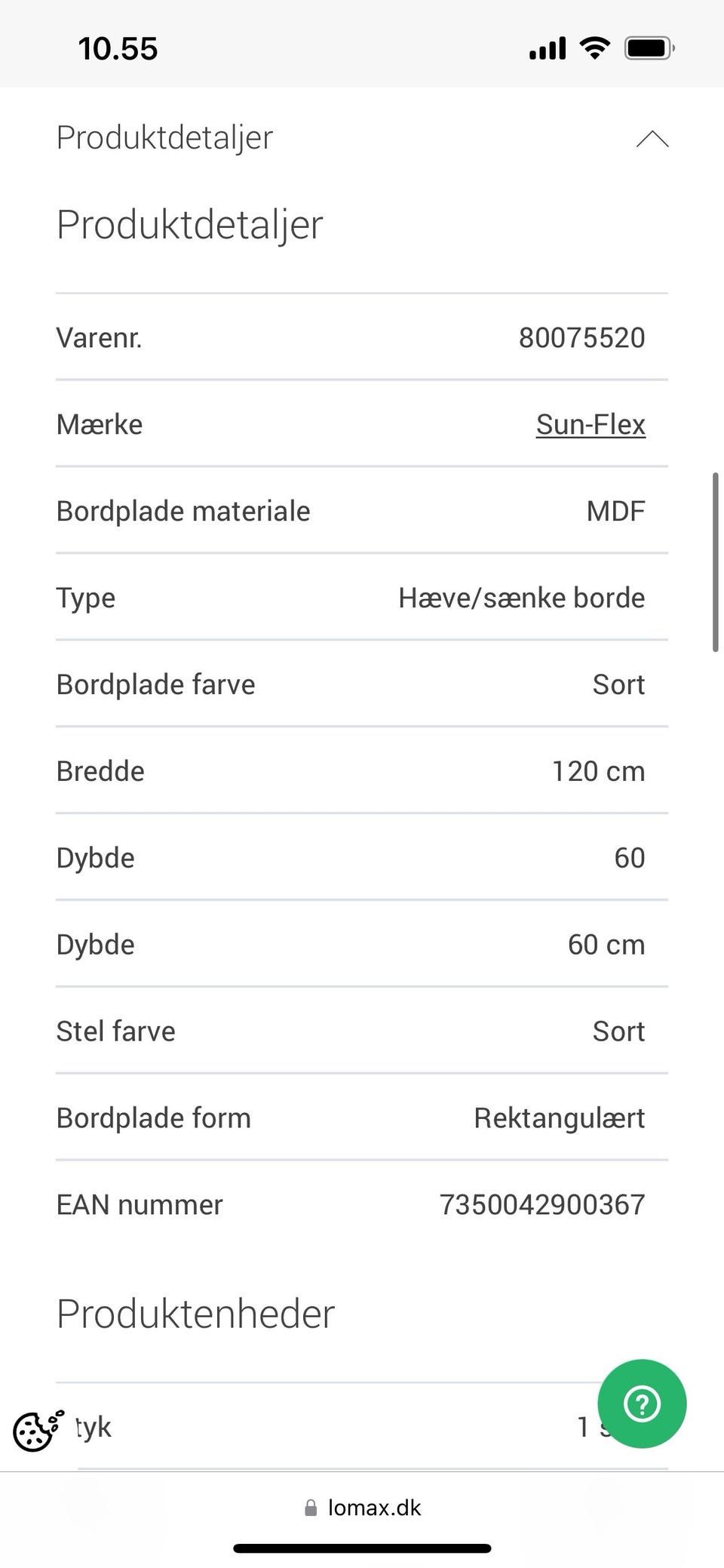Tap the Bredde 120 cm row
The image size is (724, 1568).
click(362, 770)
